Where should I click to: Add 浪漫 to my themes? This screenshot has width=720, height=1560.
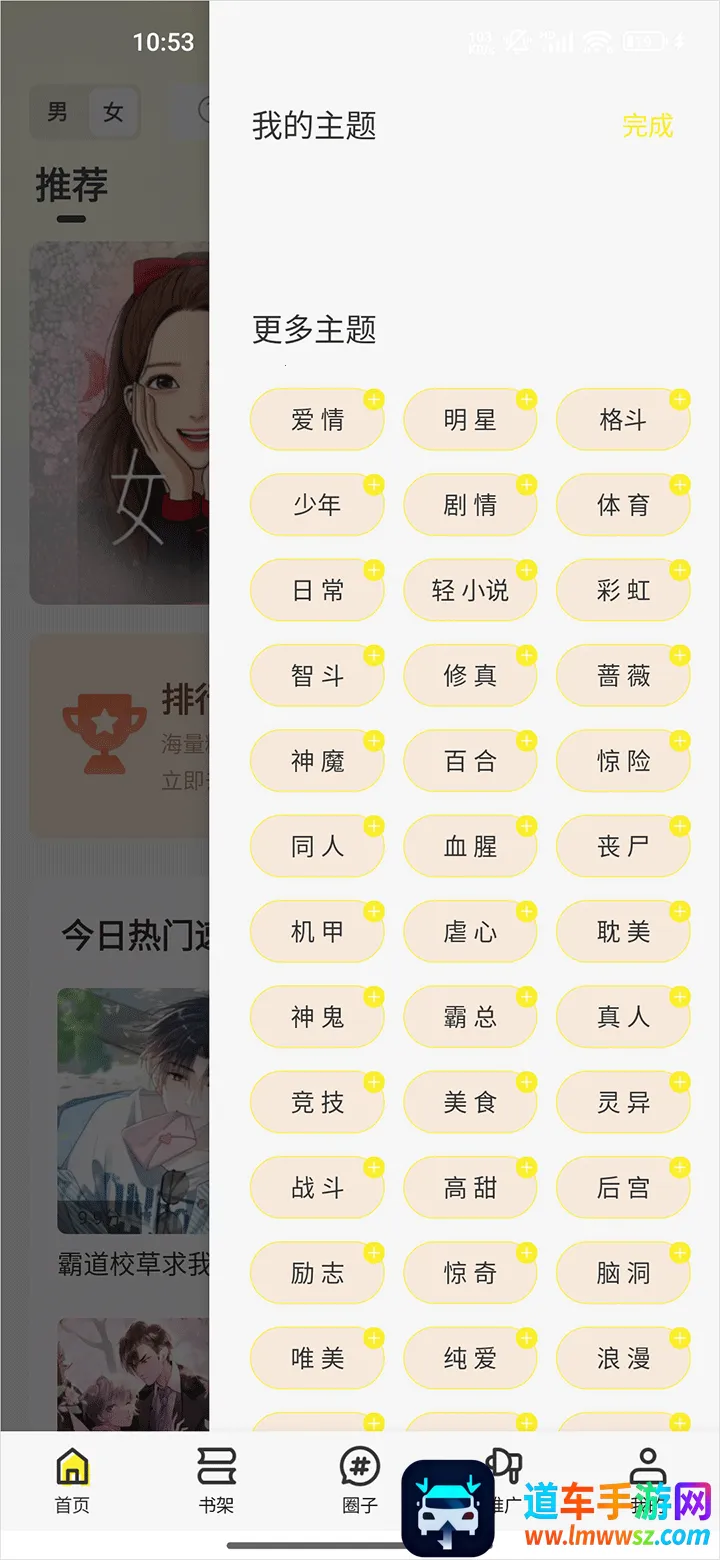(623, 1358)
